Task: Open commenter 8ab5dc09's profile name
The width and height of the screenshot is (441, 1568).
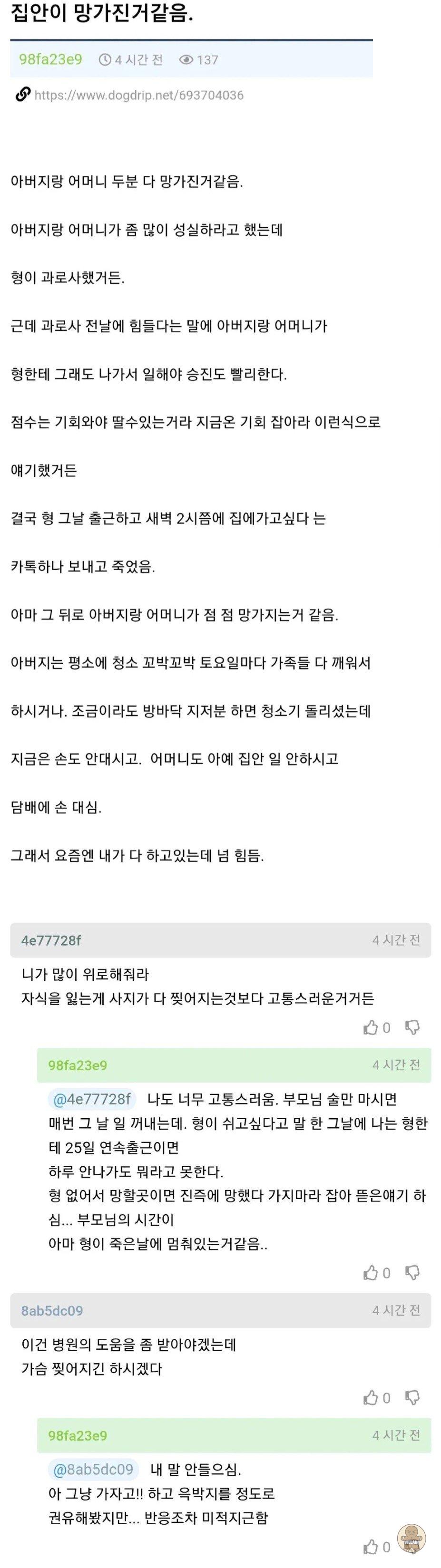Action: pyautogui.click(x=52, y=1310)
